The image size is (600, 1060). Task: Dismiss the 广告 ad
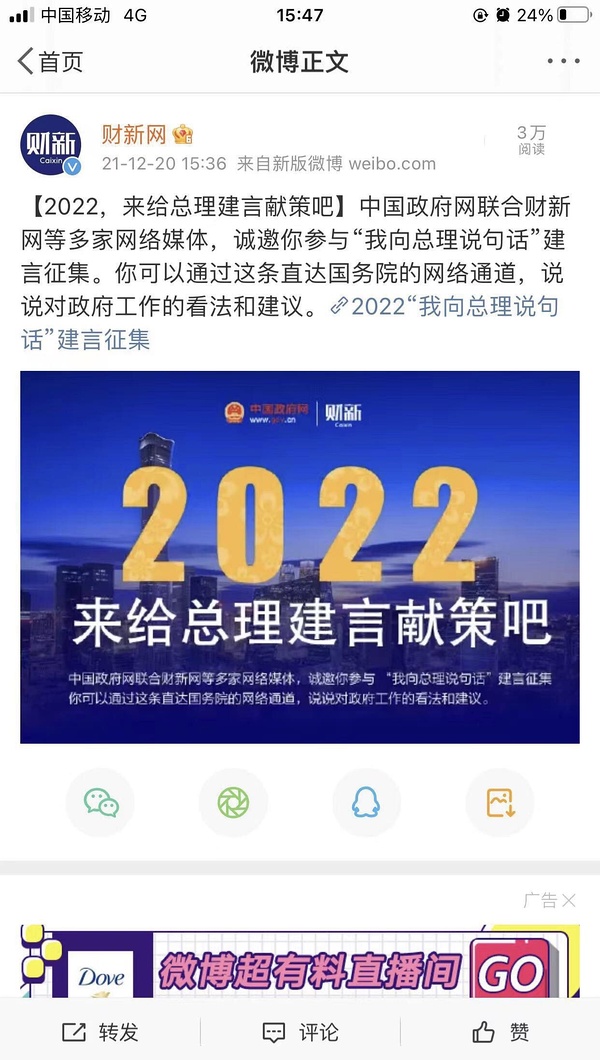[x=568, y=901]
